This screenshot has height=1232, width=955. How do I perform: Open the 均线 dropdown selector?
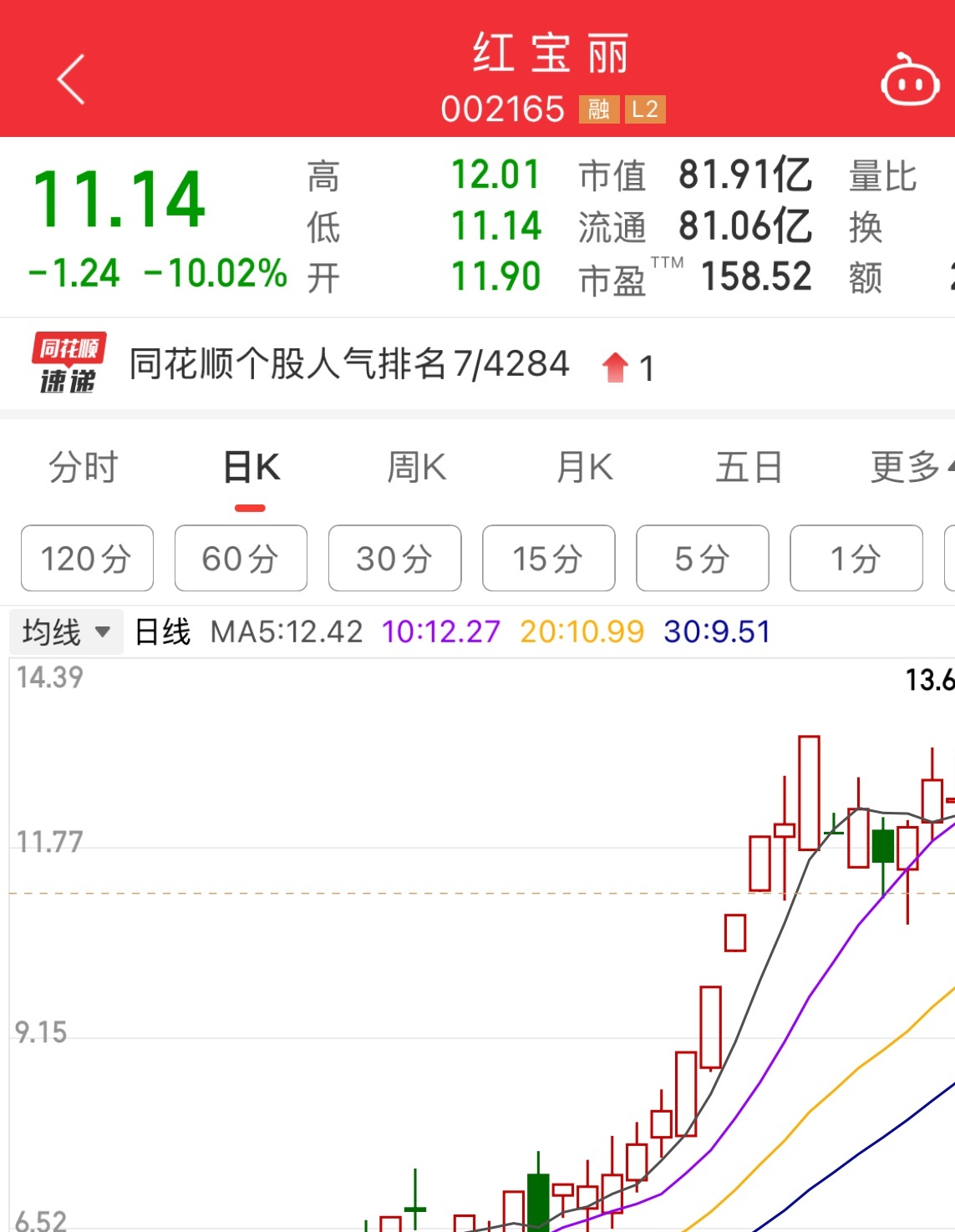tap(64, 632)
